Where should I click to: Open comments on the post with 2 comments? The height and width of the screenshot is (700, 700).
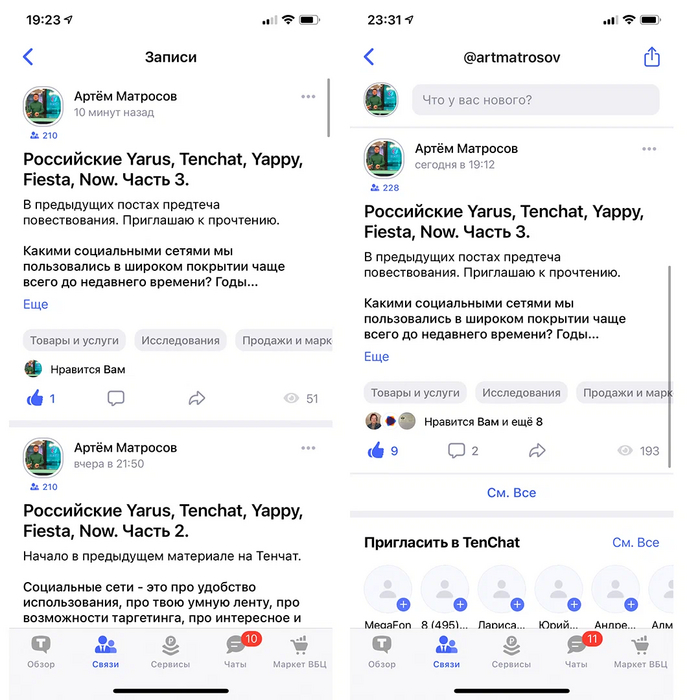tap(457, 451)
